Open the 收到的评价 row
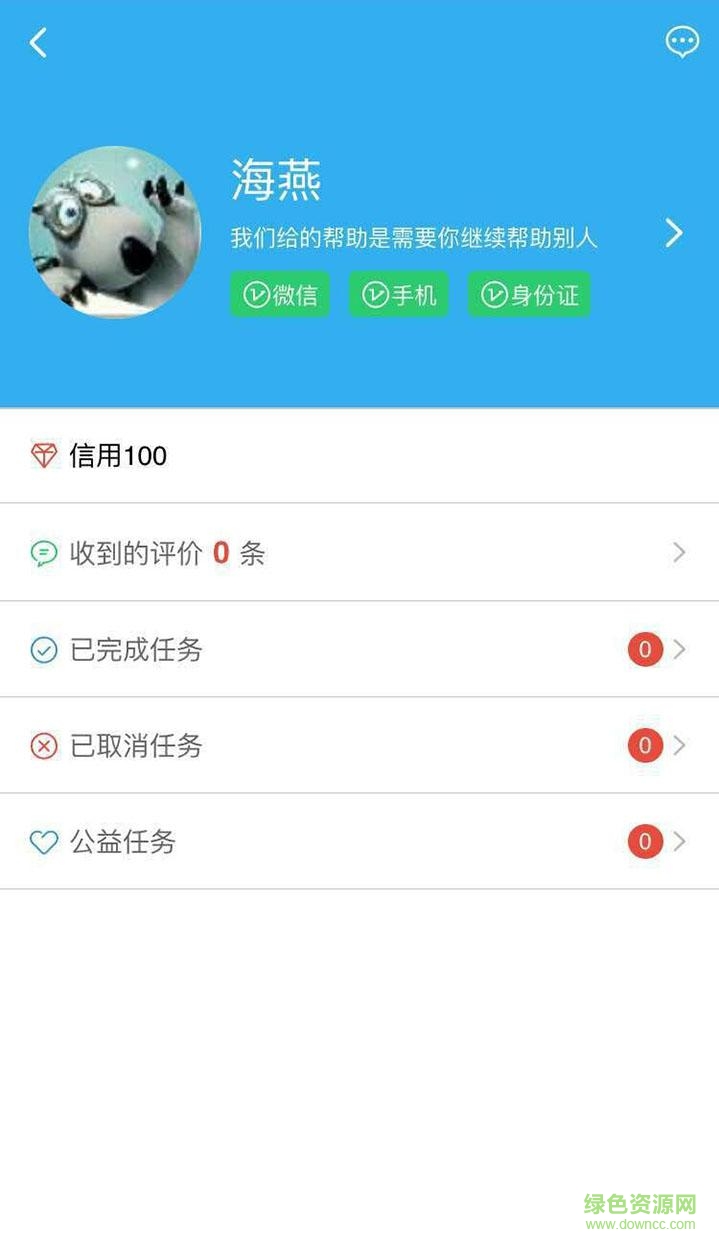Viewport: 719px width, 1243px height. (359, 553)
